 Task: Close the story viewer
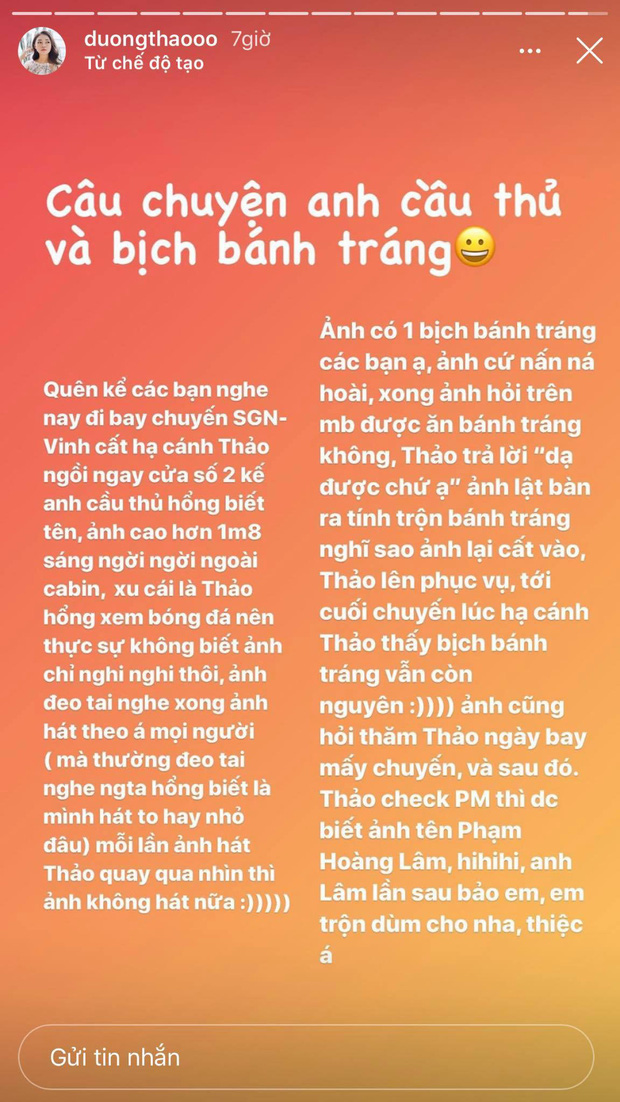(589, 51)
